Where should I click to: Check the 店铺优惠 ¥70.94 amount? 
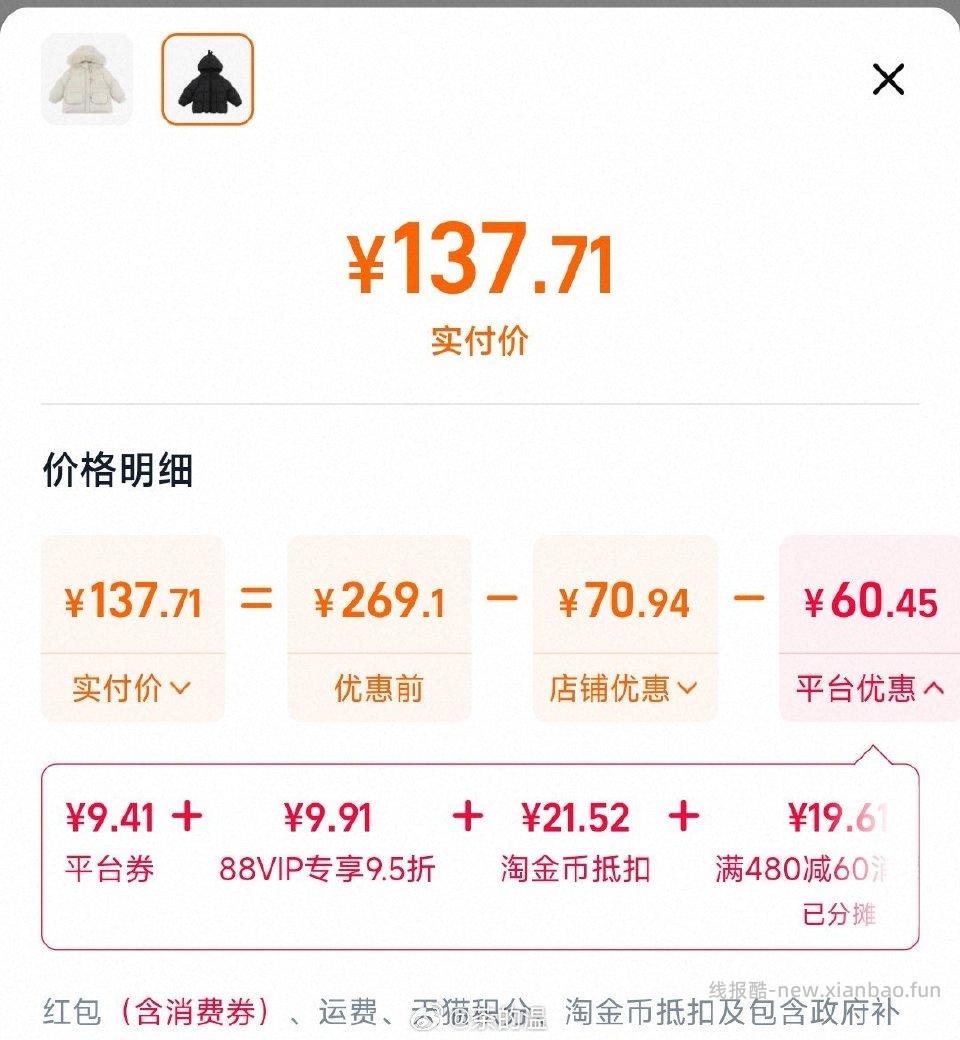623,600
